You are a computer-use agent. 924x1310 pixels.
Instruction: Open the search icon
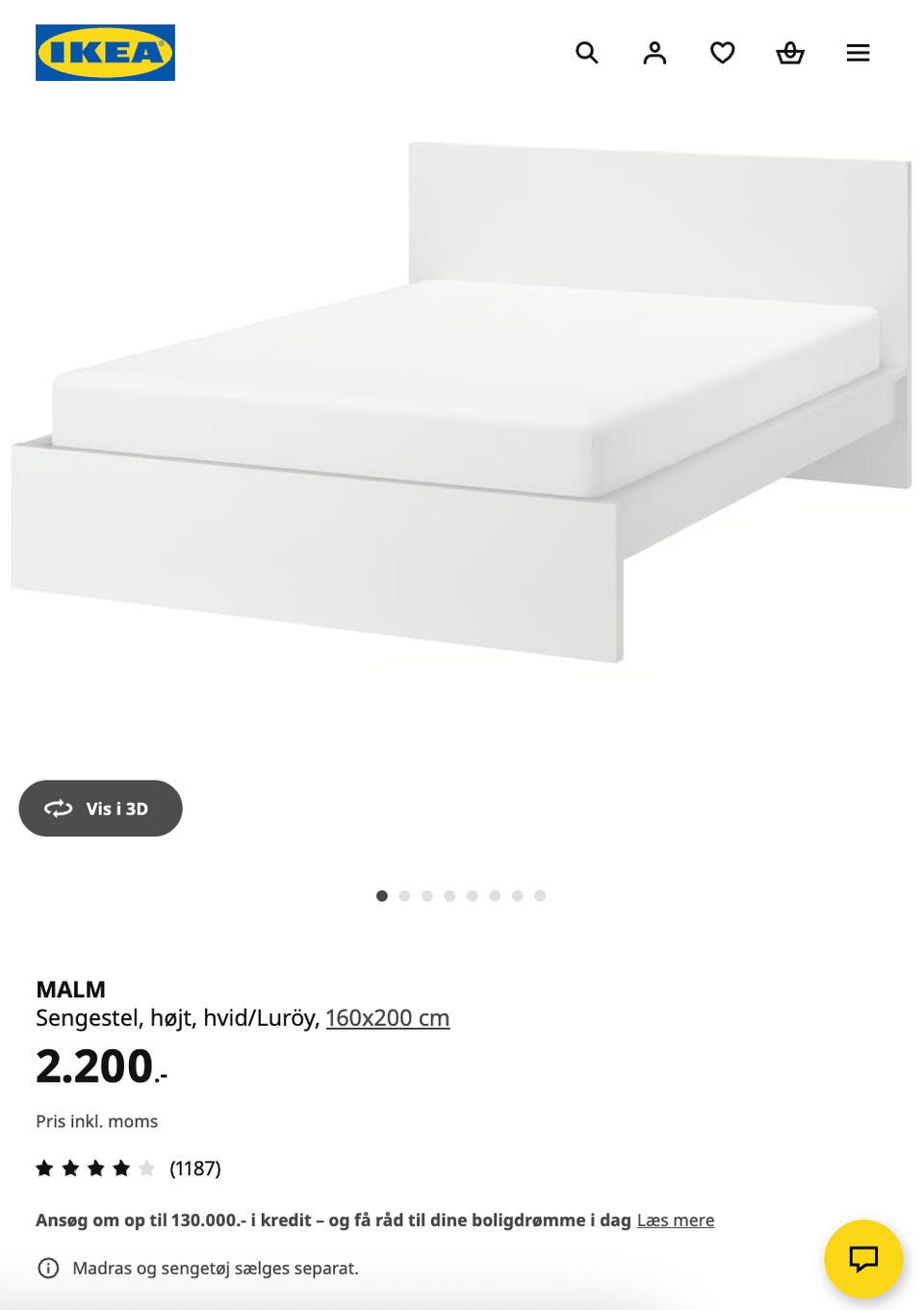coord(586,53)
